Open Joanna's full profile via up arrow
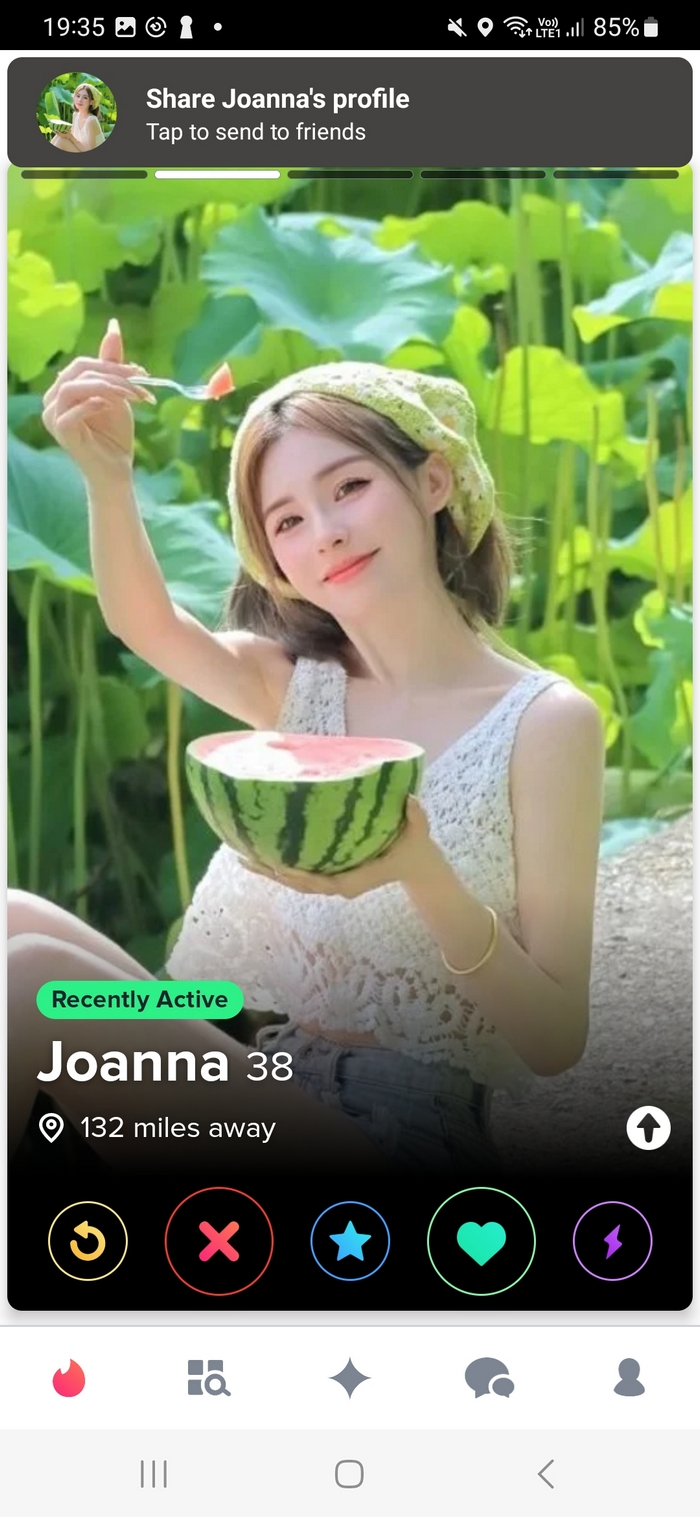The image size is (700, 1517). [x=648, y=1129]
